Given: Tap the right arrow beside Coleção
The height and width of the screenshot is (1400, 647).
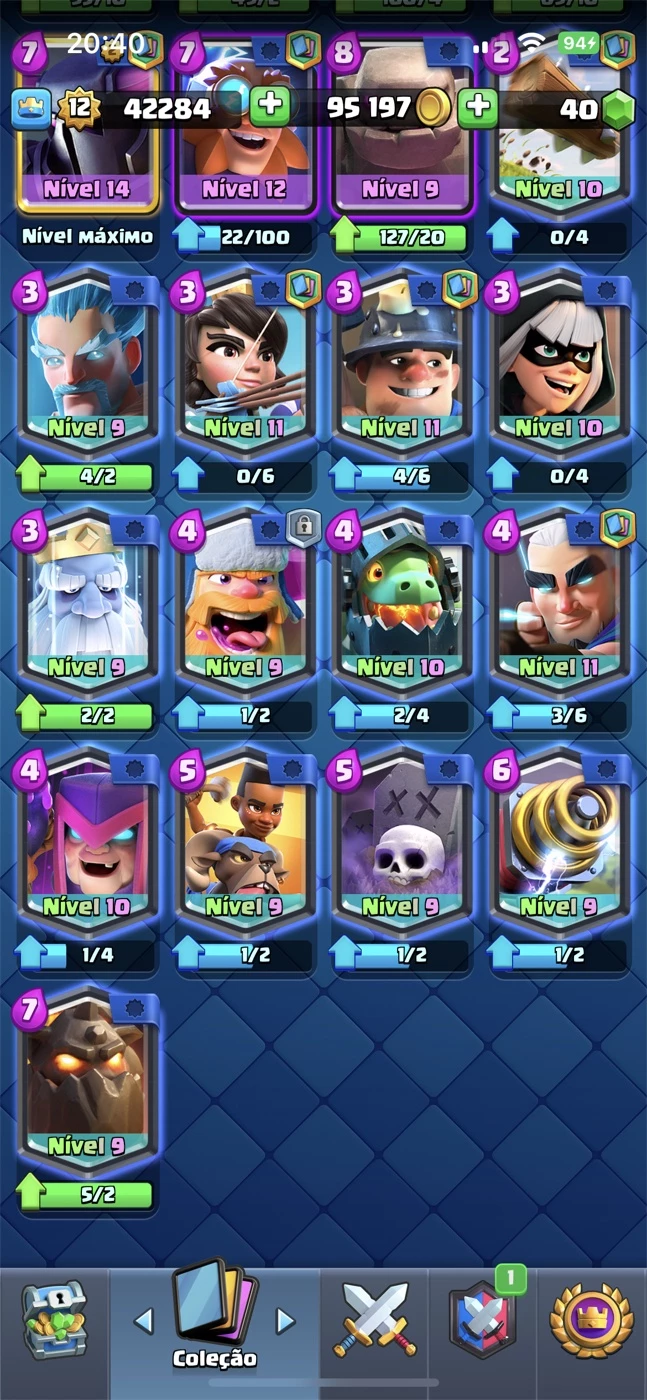Looking at the screenshot, I should coord(286,1320).
